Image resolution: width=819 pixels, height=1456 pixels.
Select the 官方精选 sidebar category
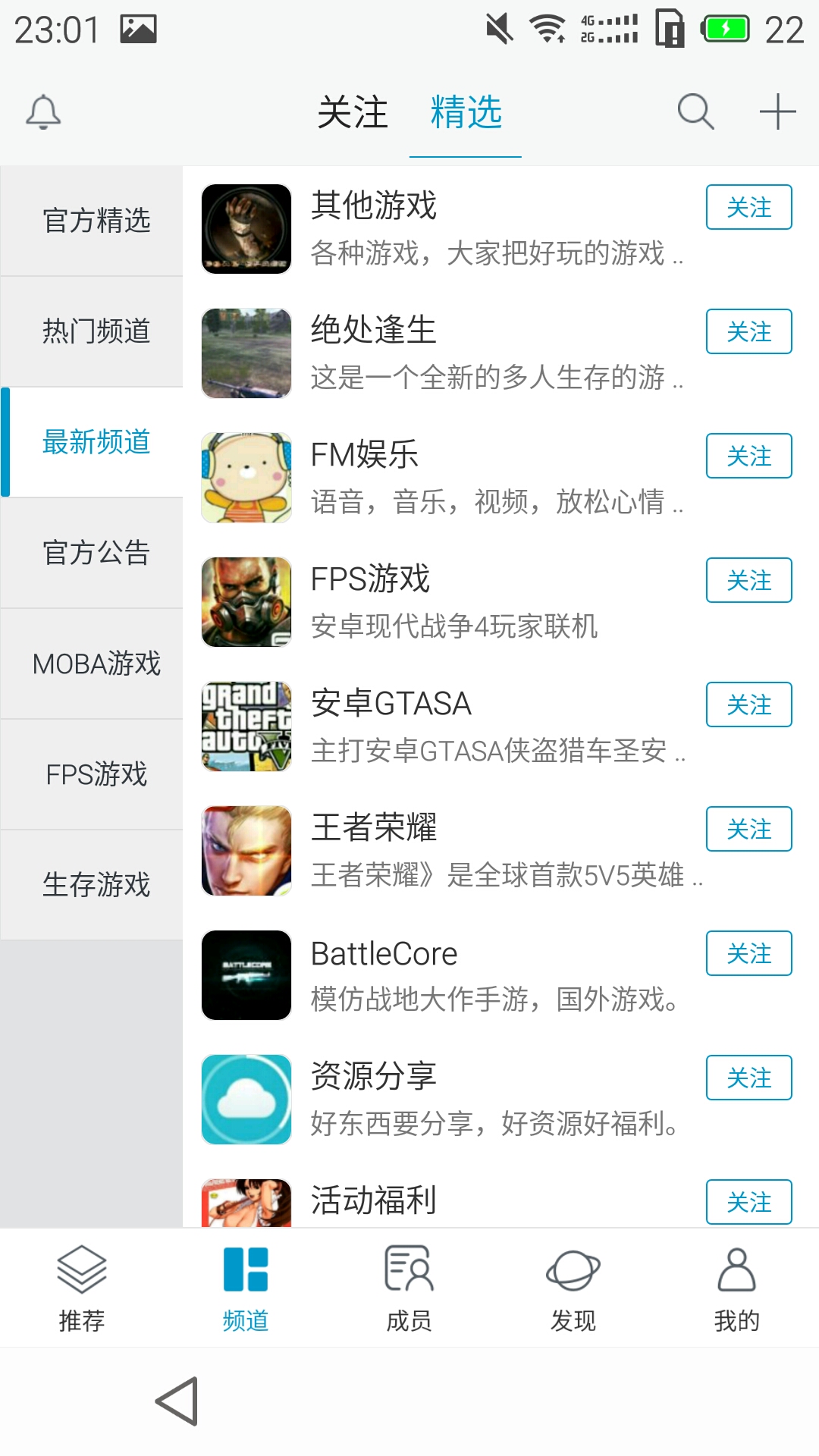click(96, 221)
